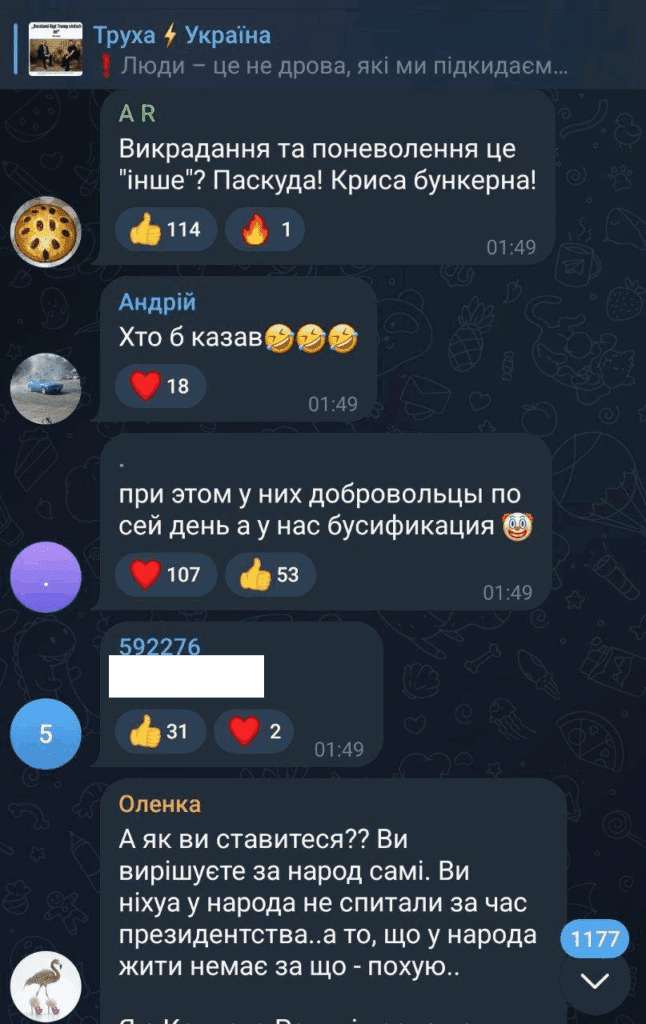Open the purple dot user's avatar

coord(45,577)
